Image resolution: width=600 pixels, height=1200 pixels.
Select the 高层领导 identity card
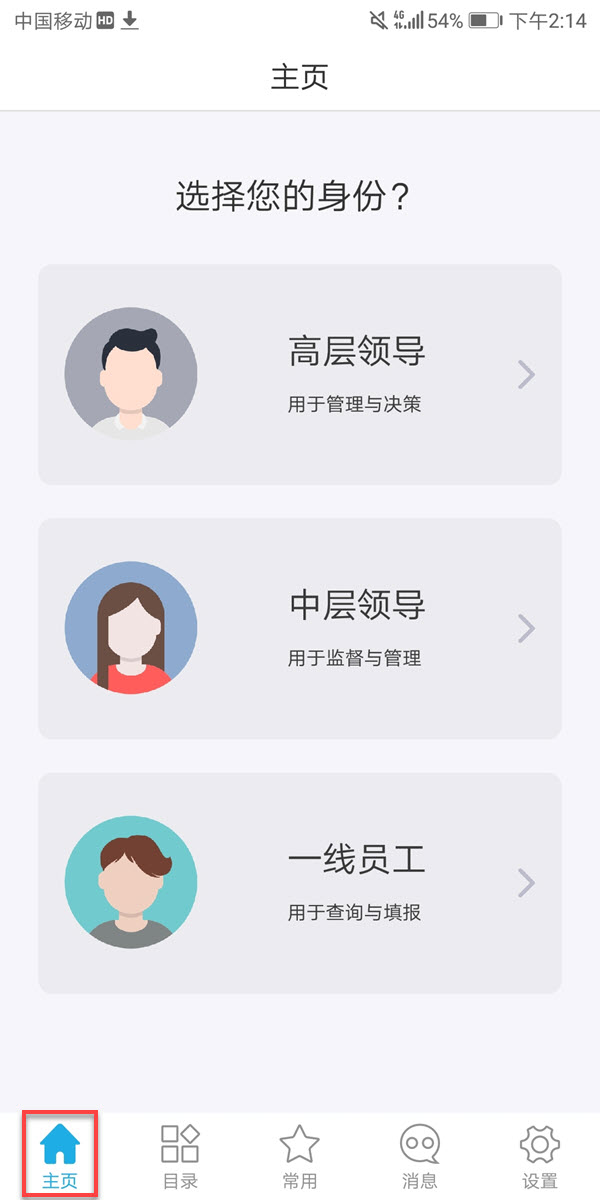300,375
